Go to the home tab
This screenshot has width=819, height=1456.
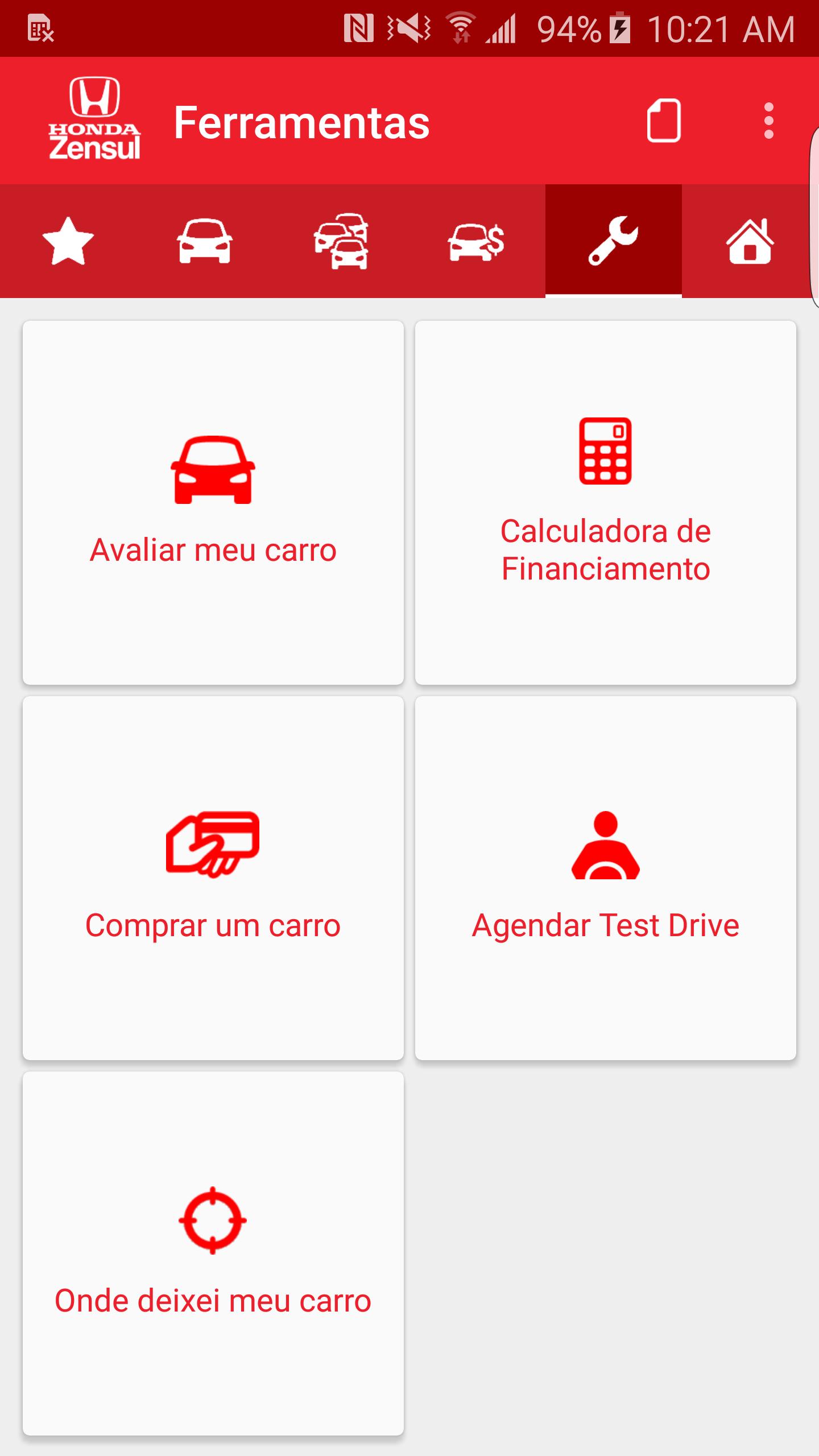tap(750, 241)
